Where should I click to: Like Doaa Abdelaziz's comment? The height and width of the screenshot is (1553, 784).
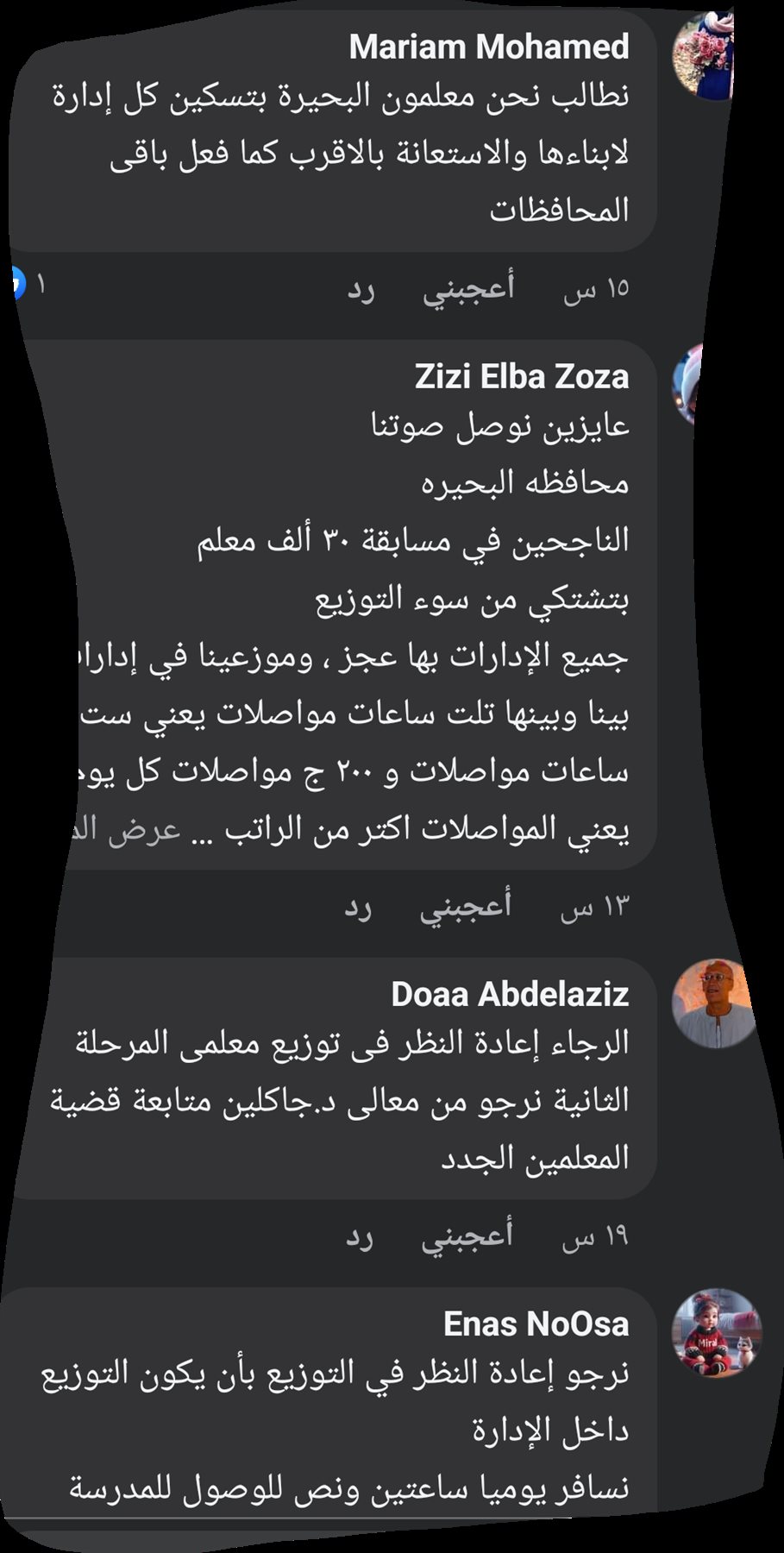[x=467, y=1236]
